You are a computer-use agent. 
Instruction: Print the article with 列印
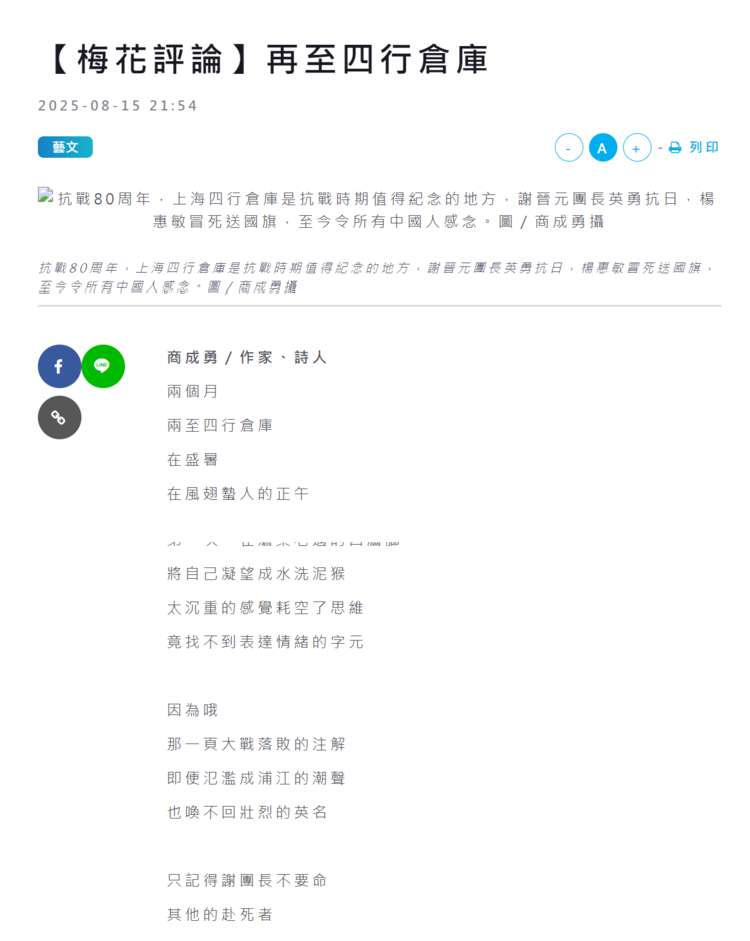coord(694,148)
